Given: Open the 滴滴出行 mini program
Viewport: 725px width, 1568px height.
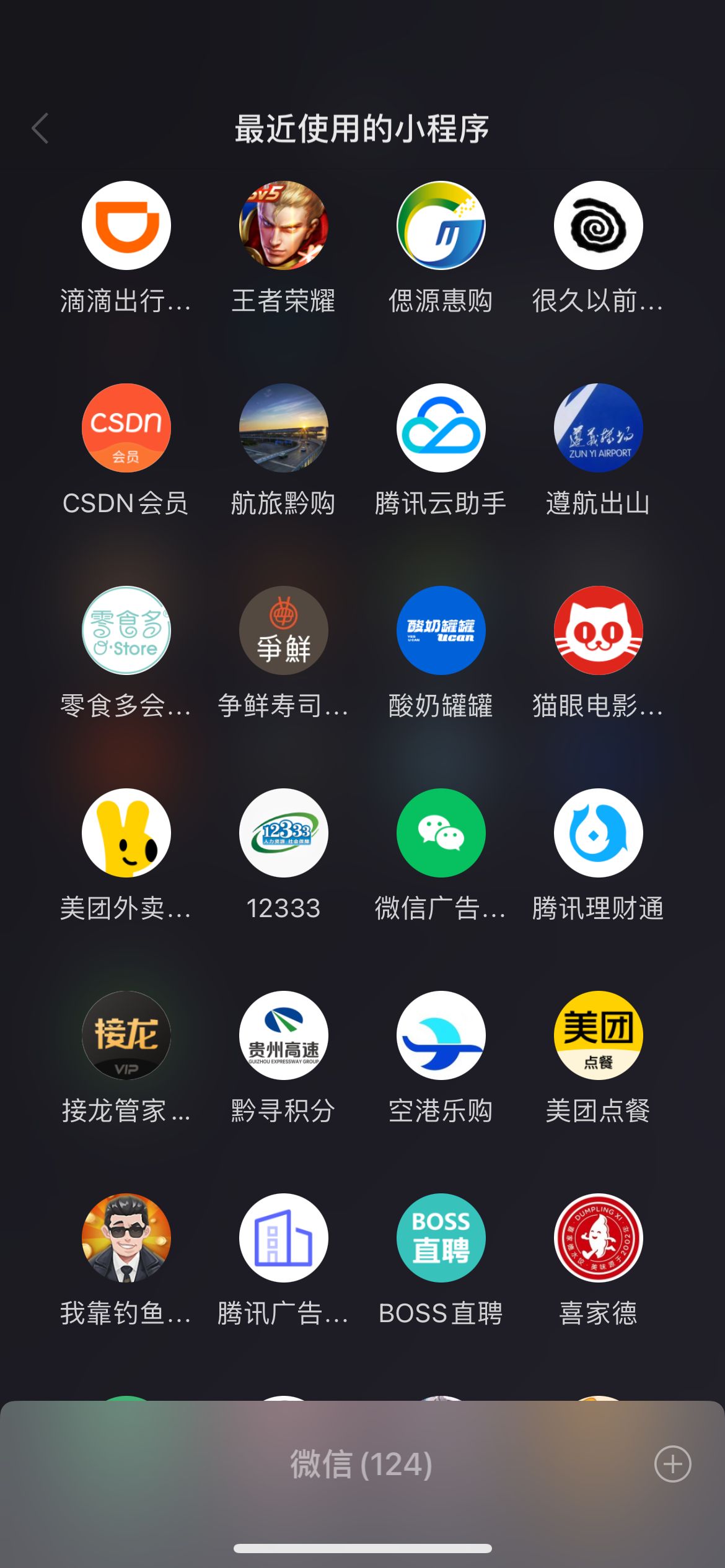Looking at the screenshot, I should (x=126, y=225).
